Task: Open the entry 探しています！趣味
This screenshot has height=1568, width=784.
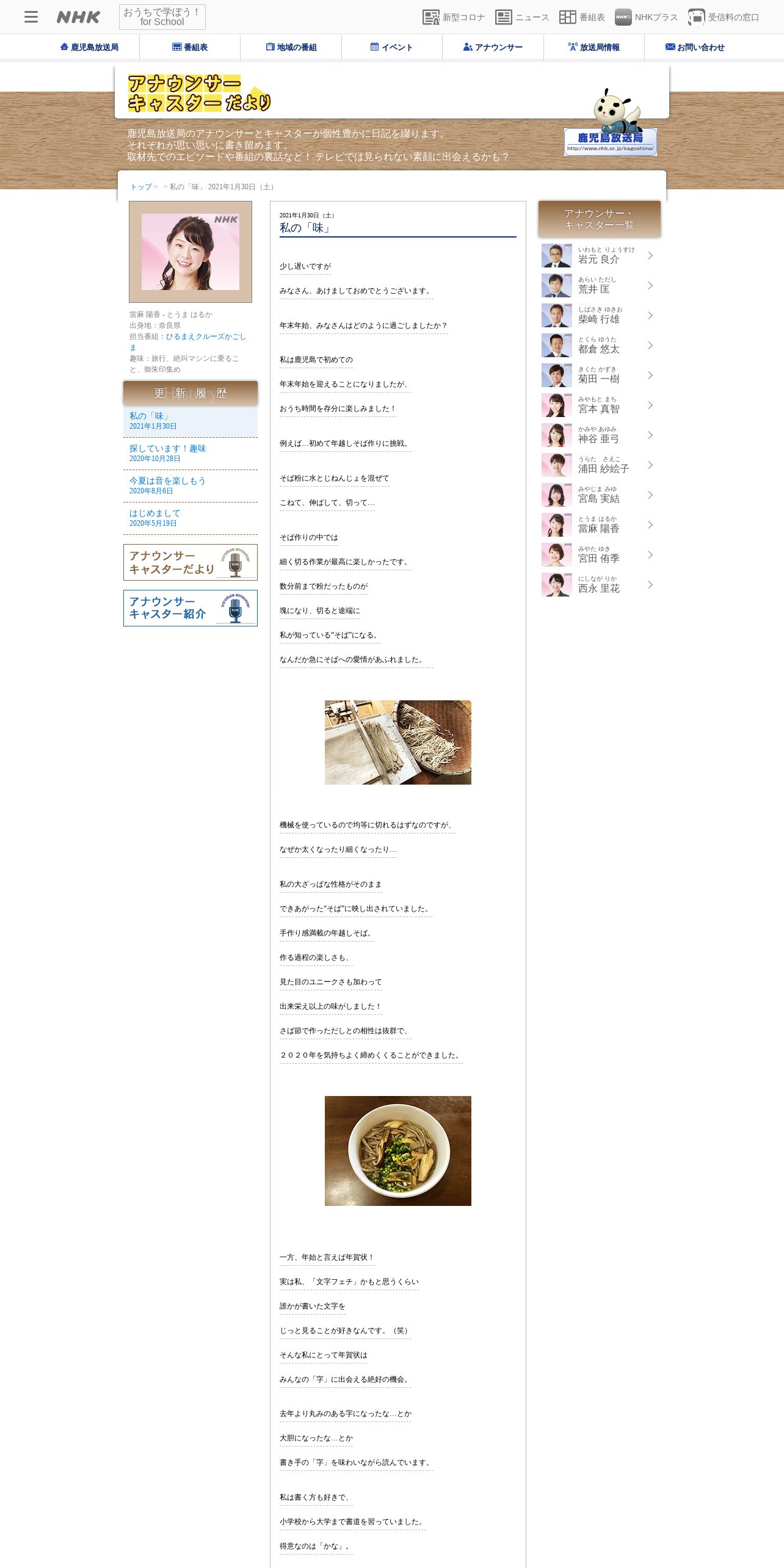Action: coord(167,449)
